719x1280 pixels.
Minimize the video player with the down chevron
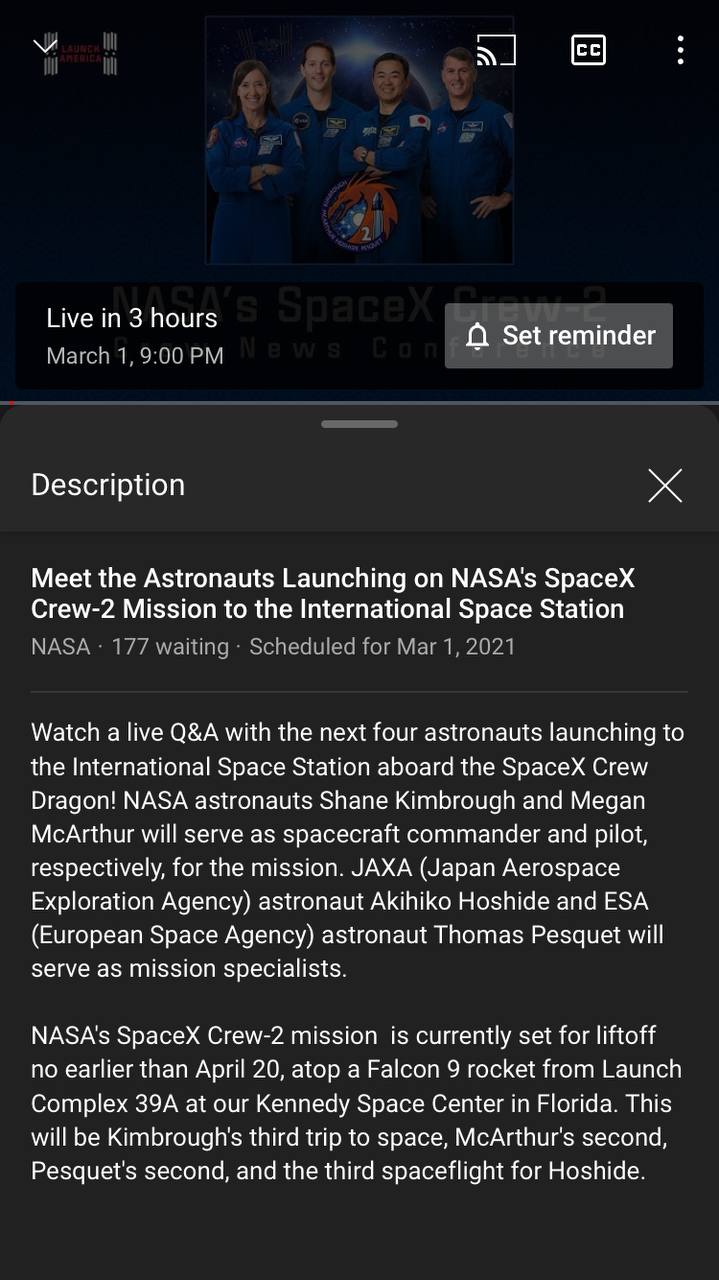click(x=45, y=46)
